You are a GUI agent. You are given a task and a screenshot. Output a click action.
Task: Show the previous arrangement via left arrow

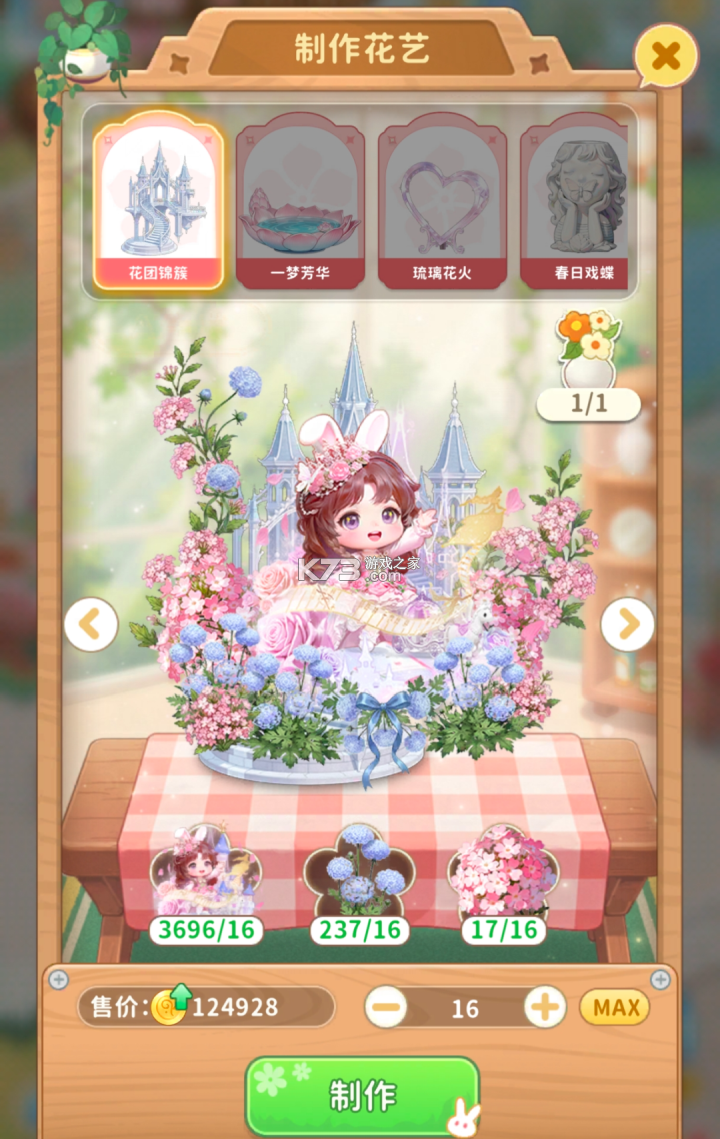pos(91,622)
